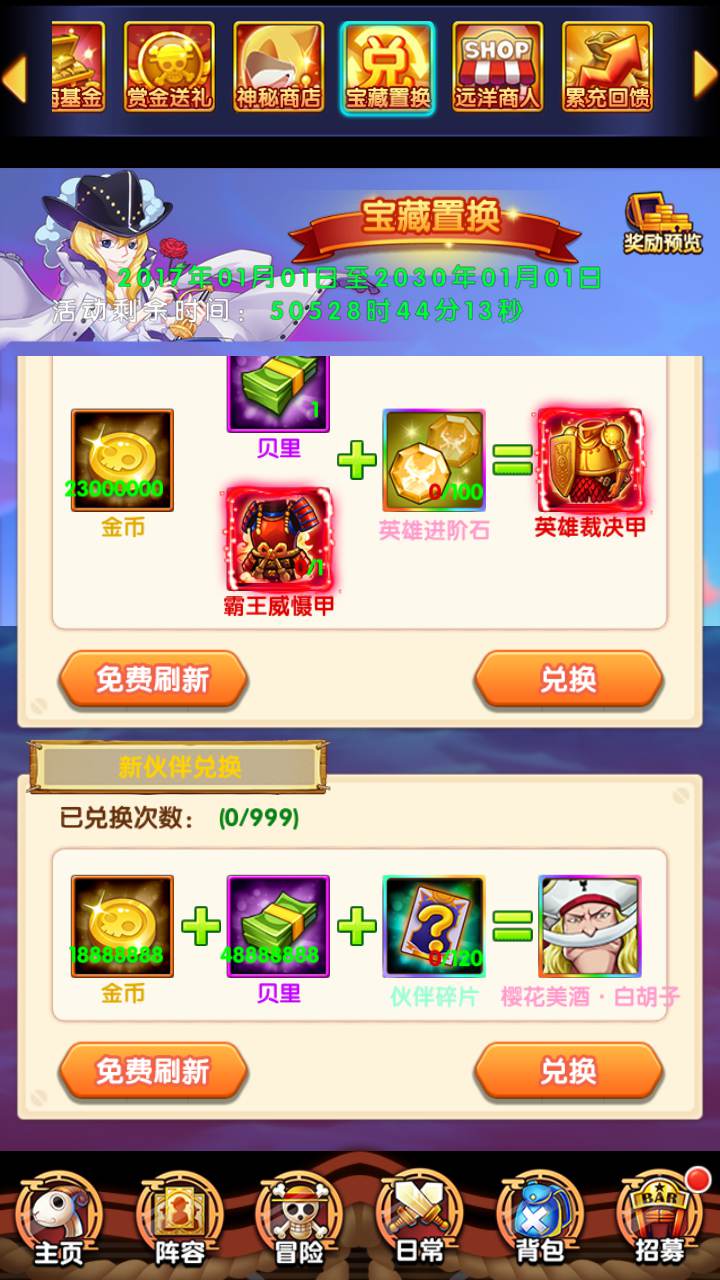Switch to the 阵容 lineup tab

[179, 1222]
